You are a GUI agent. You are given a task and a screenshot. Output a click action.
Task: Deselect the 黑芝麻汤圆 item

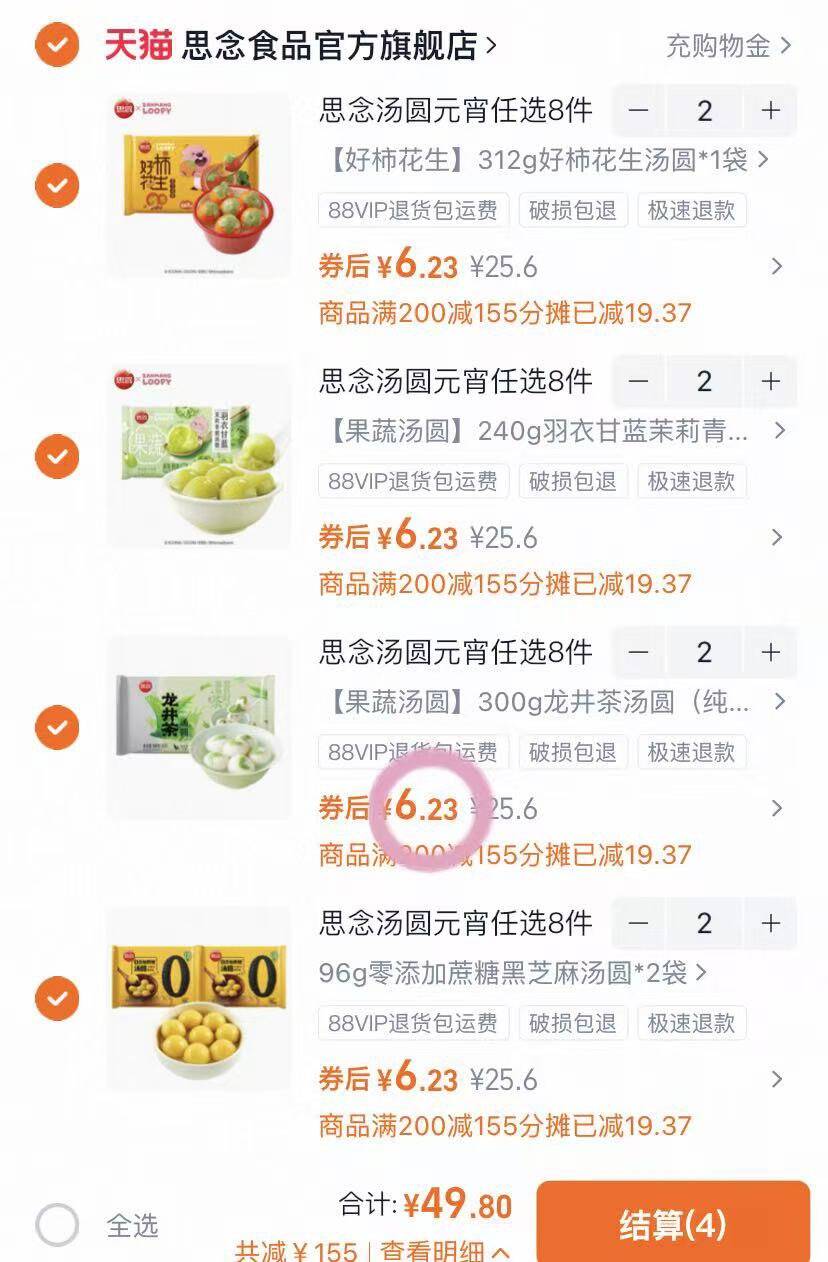[57, 997]
